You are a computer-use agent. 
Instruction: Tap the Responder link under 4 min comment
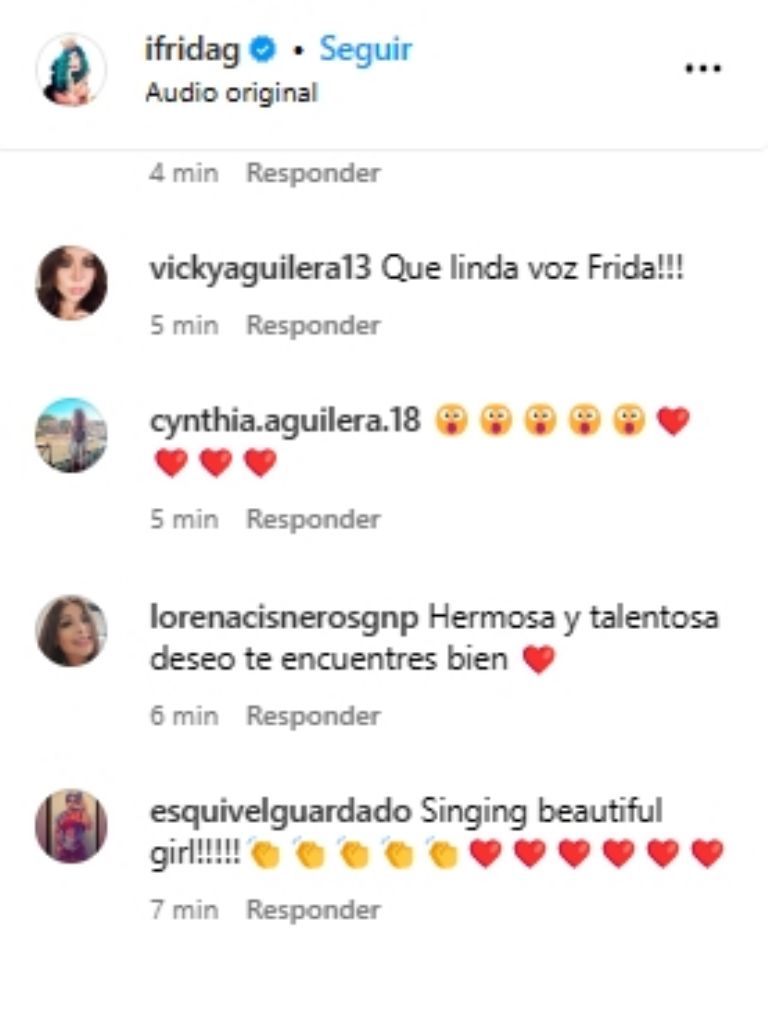click(x=313, y=173)
